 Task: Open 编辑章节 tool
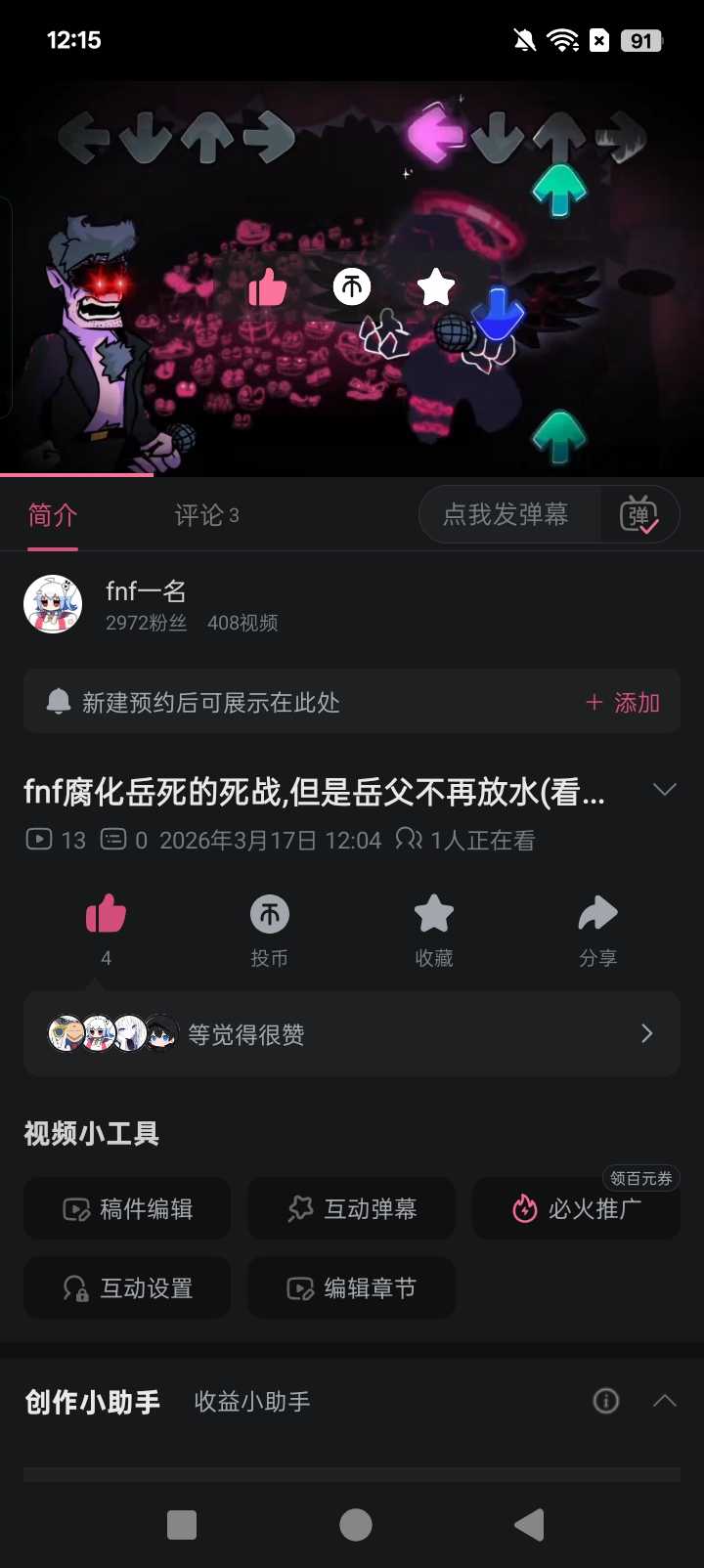point(352,1288)
